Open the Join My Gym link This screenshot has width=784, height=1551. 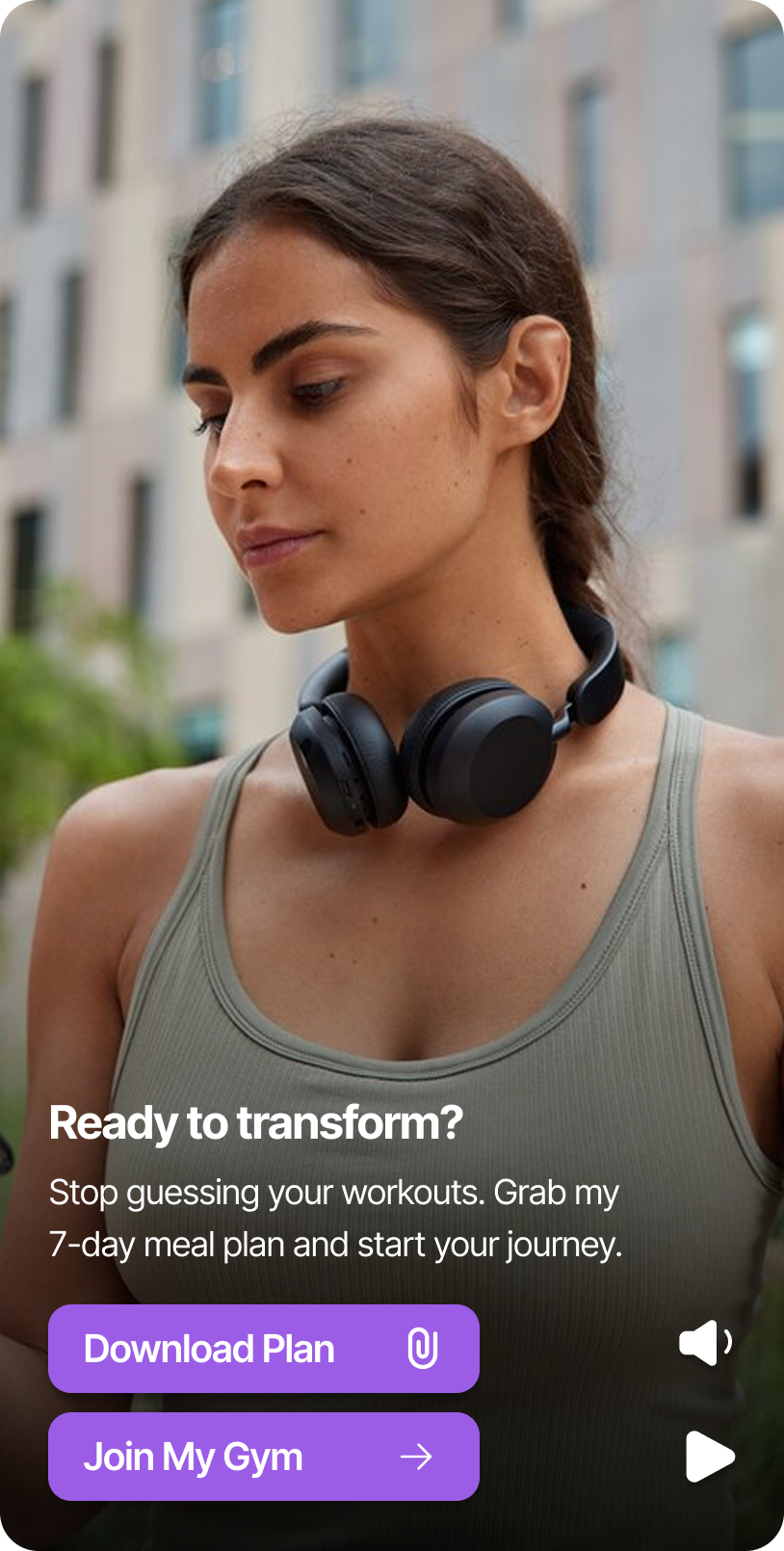(x=263, y=1457)
